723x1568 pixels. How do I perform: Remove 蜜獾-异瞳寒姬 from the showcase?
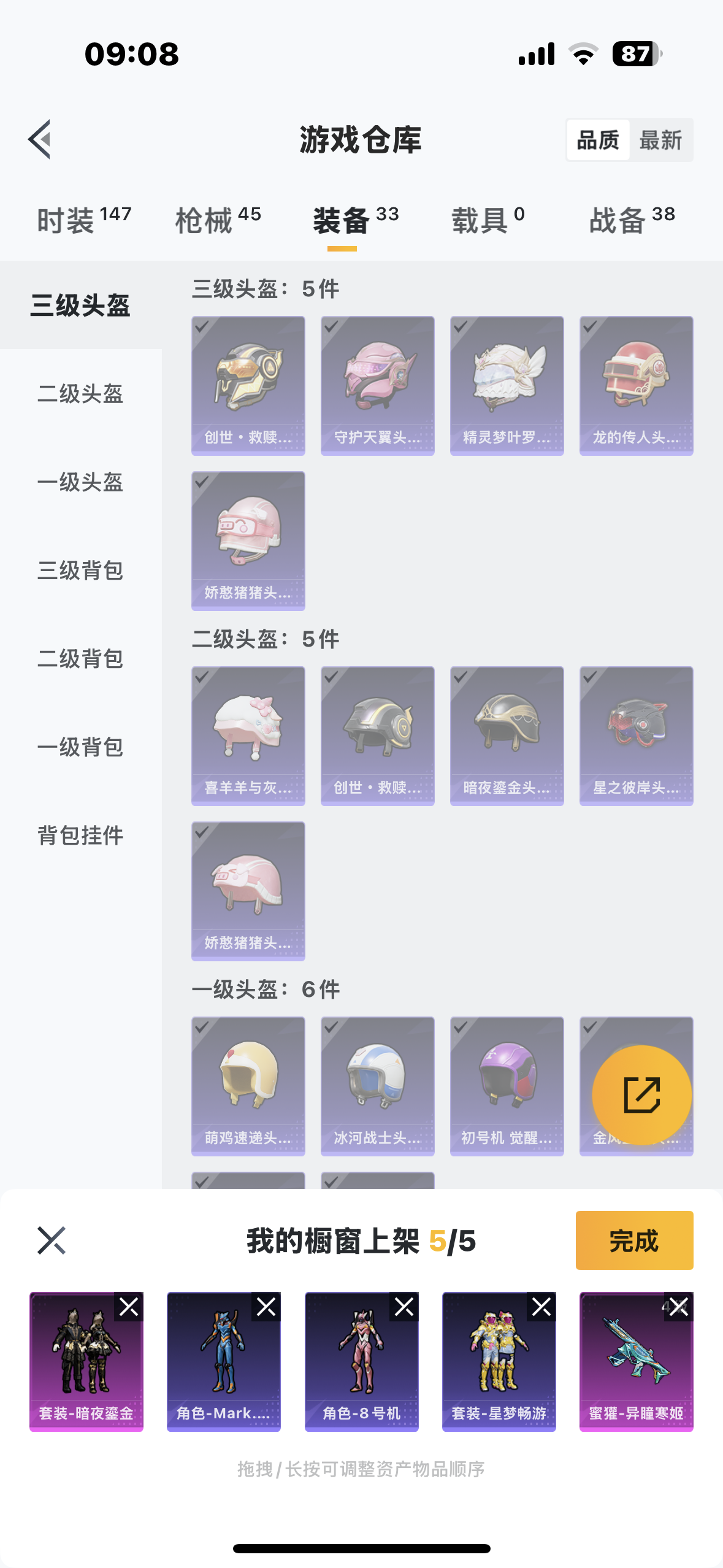(679, 1307)
